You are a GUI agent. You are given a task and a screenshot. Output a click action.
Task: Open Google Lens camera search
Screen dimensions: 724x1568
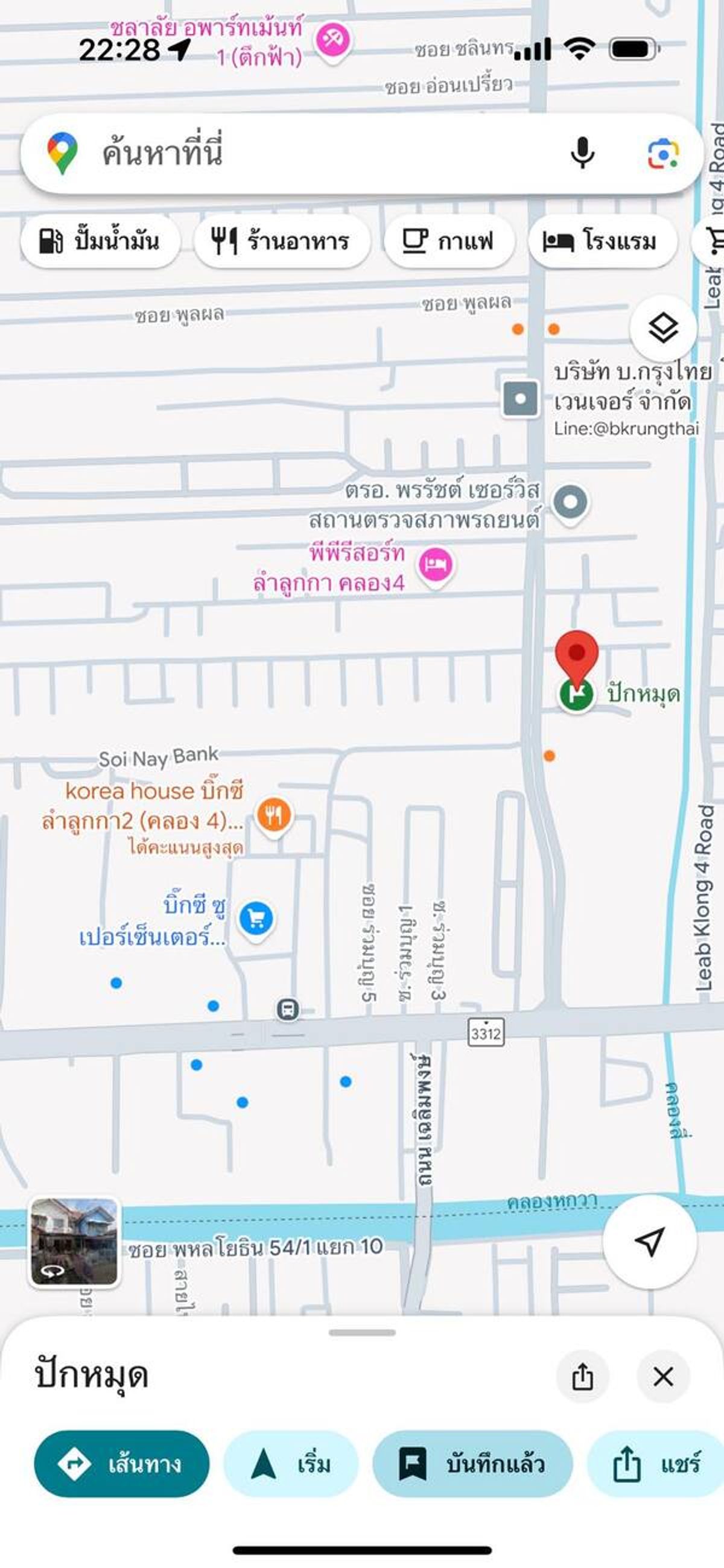click(663, 153)
